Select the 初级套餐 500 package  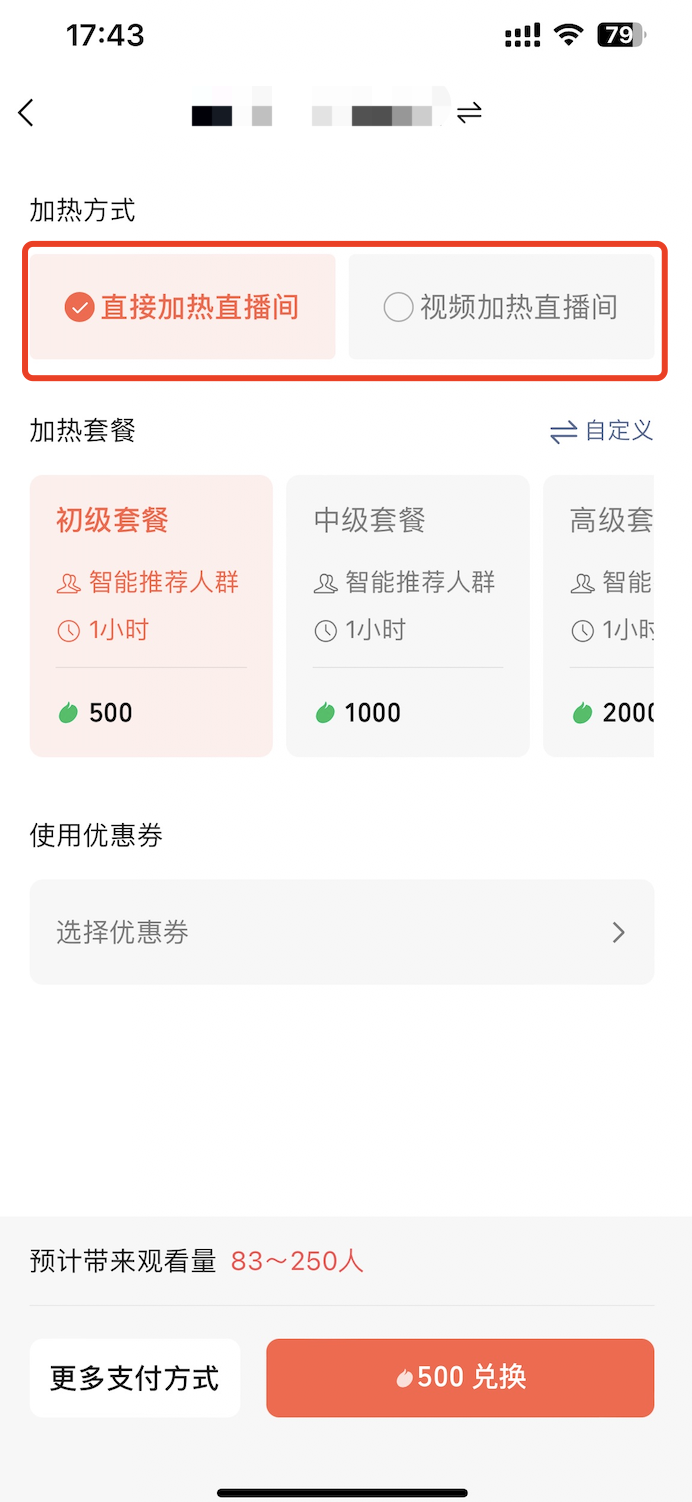[x=151, y=615]
